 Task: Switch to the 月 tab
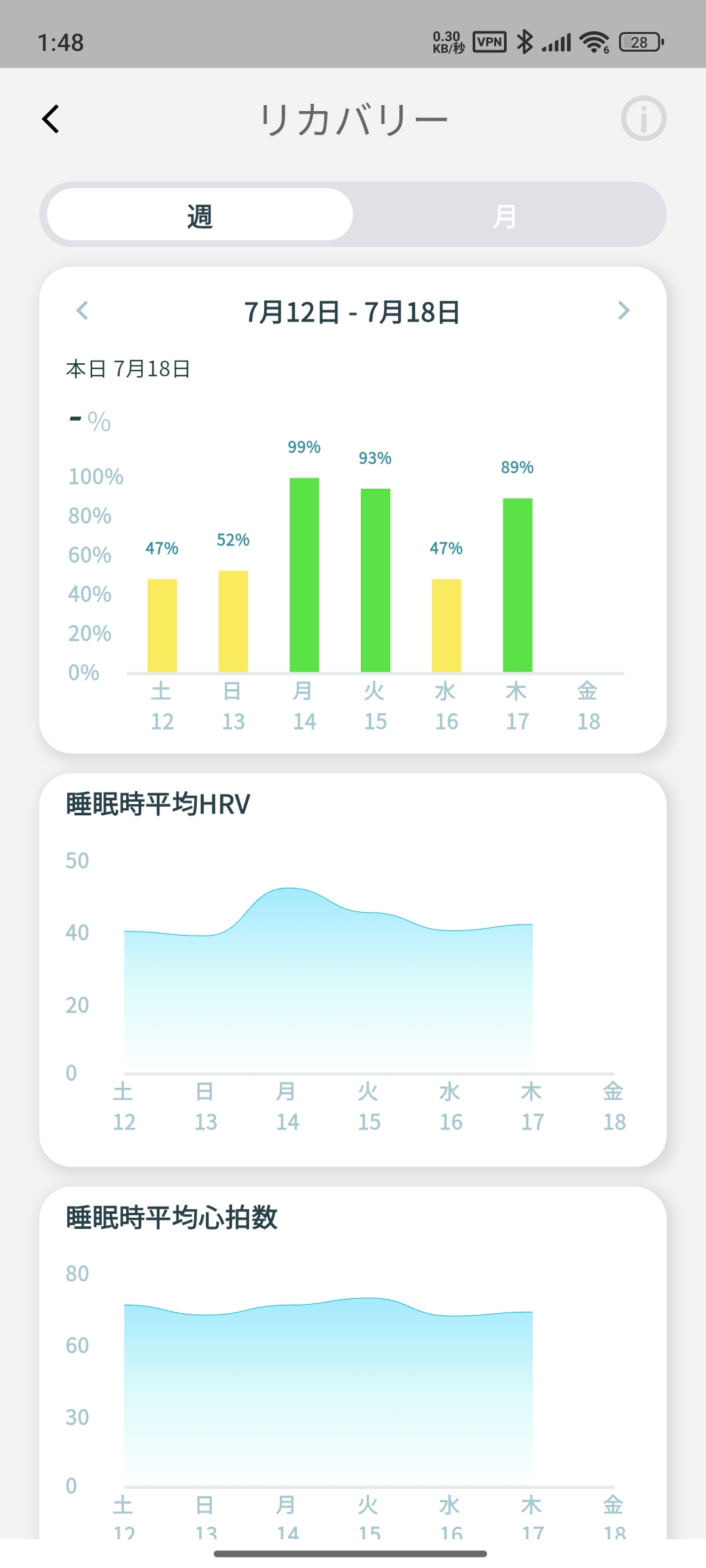coord(505,215)
